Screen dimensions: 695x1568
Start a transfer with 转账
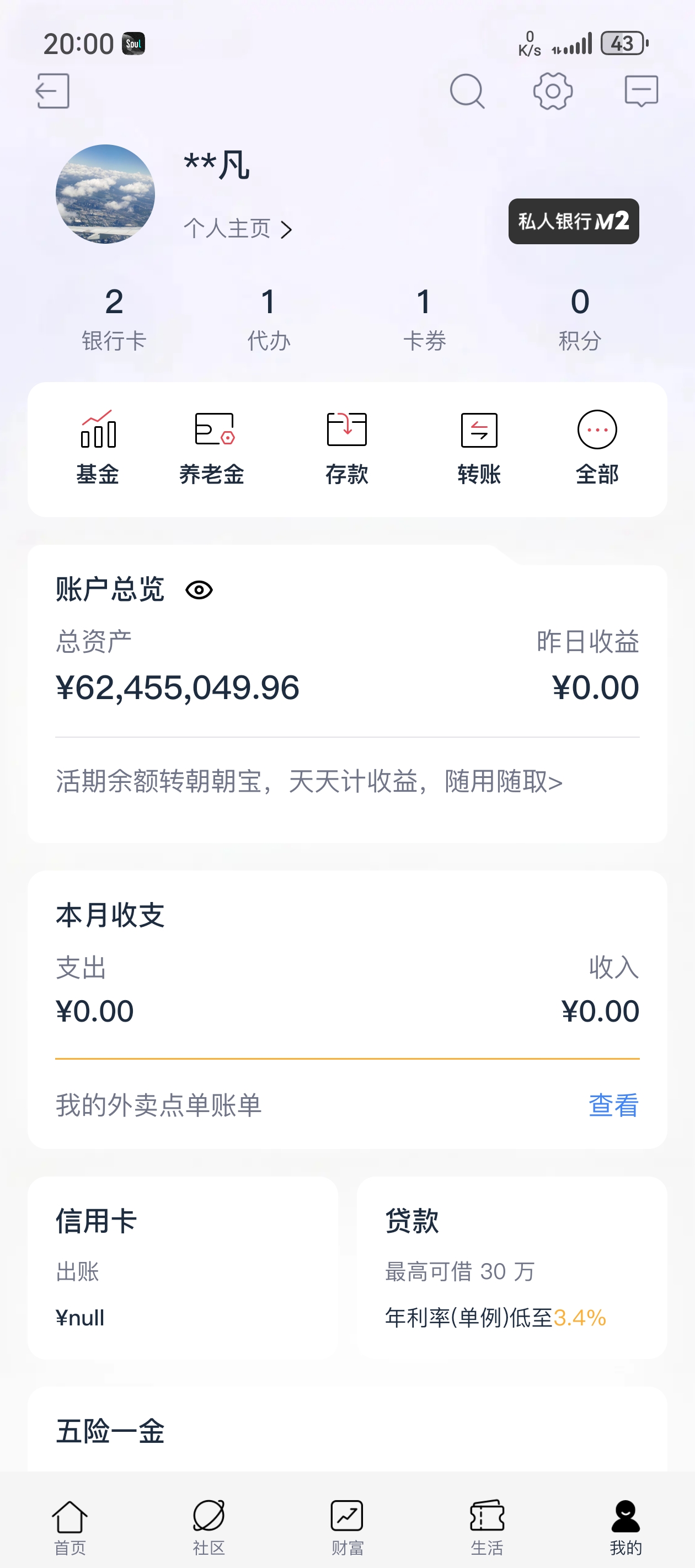click(479, 447)
